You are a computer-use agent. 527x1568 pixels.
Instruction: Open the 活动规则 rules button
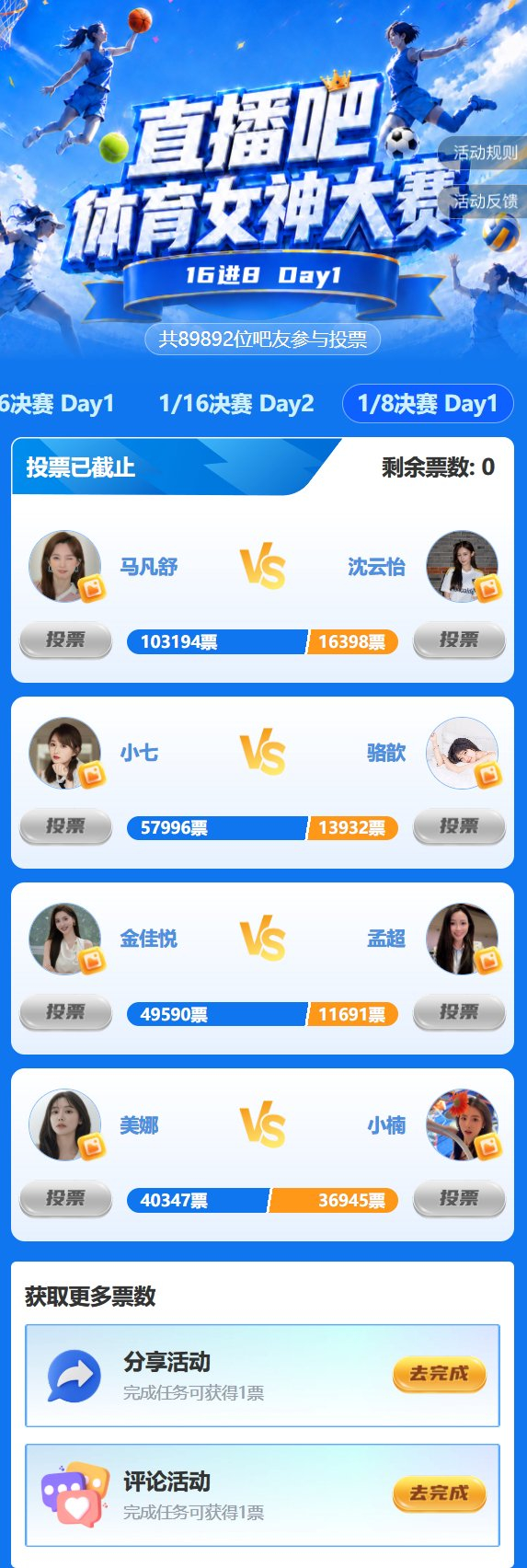pyautogui.click(x=483, y=153)
